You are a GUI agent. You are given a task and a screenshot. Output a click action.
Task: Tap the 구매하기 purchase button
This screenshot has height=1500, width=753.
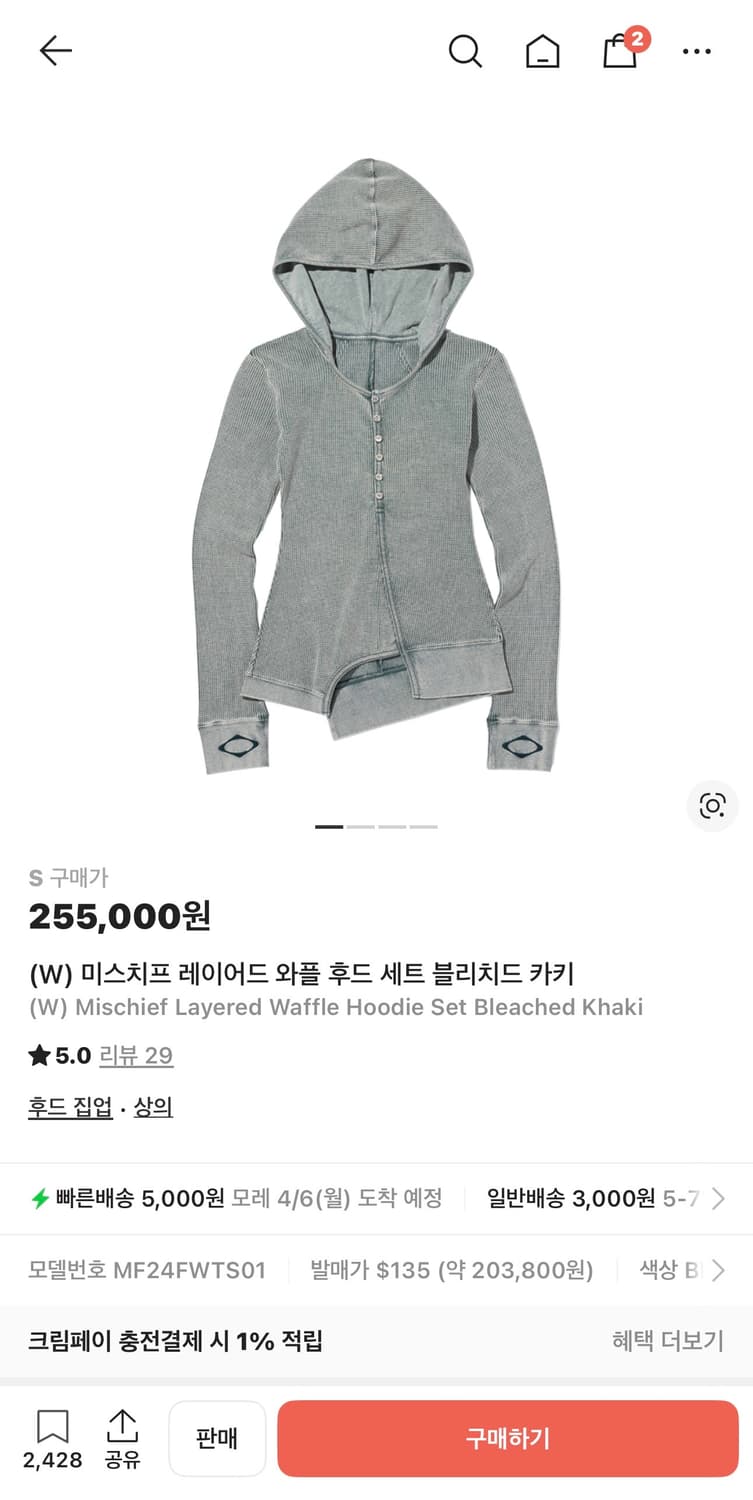click(508, 1438)
